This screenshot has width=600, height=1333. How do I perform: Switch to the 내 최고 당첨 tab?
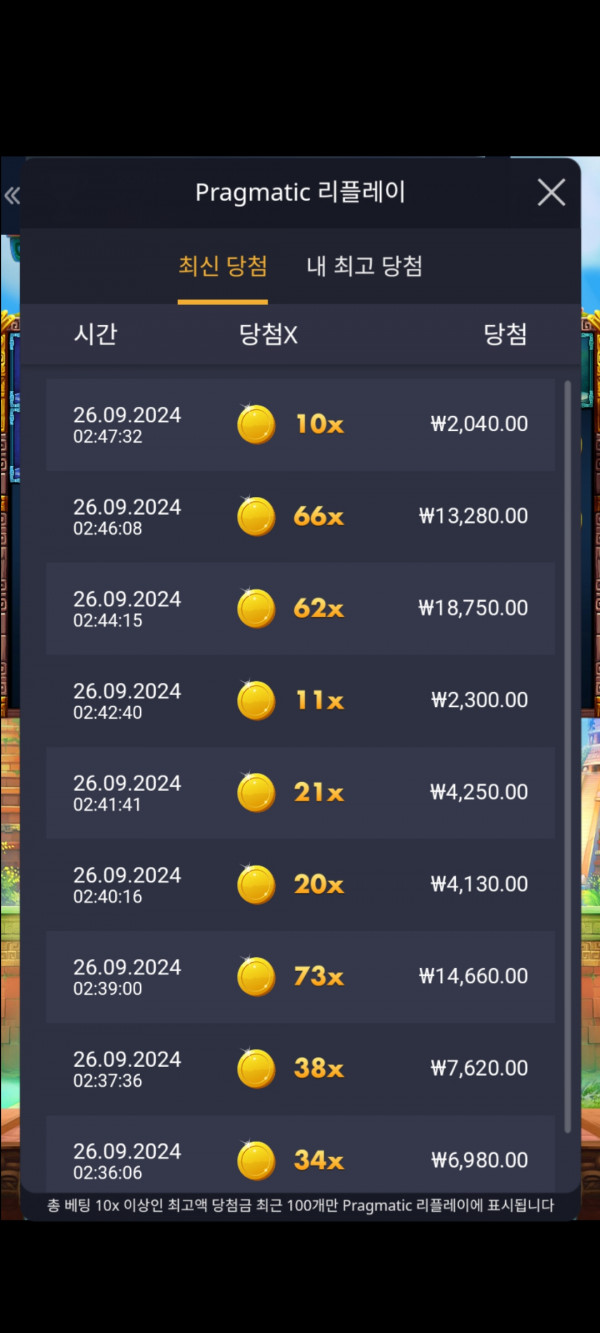click(x=364, y=266)
